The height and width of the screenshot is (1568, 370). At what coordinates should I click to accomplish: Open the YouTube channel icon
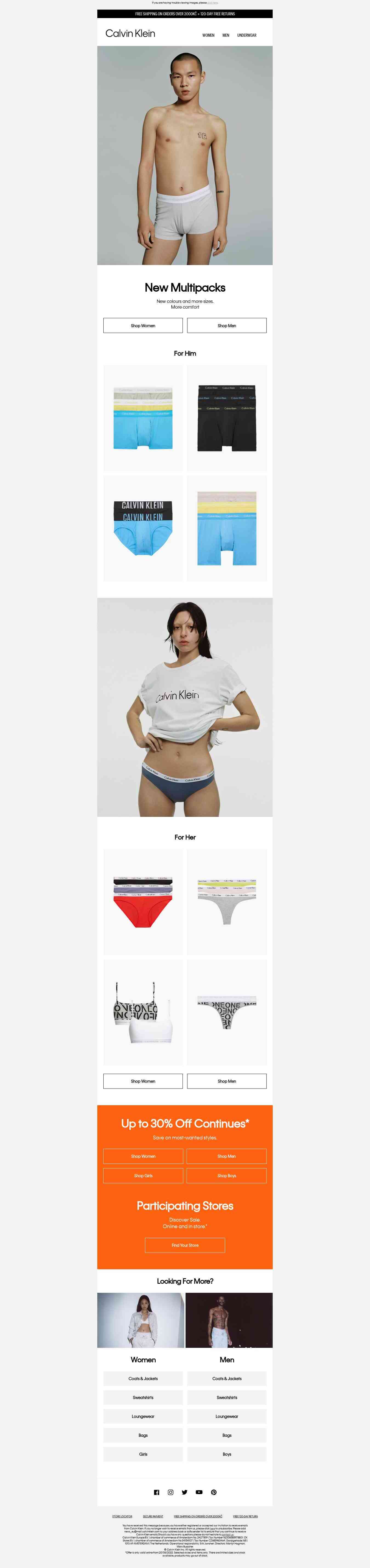(199, 1492)
